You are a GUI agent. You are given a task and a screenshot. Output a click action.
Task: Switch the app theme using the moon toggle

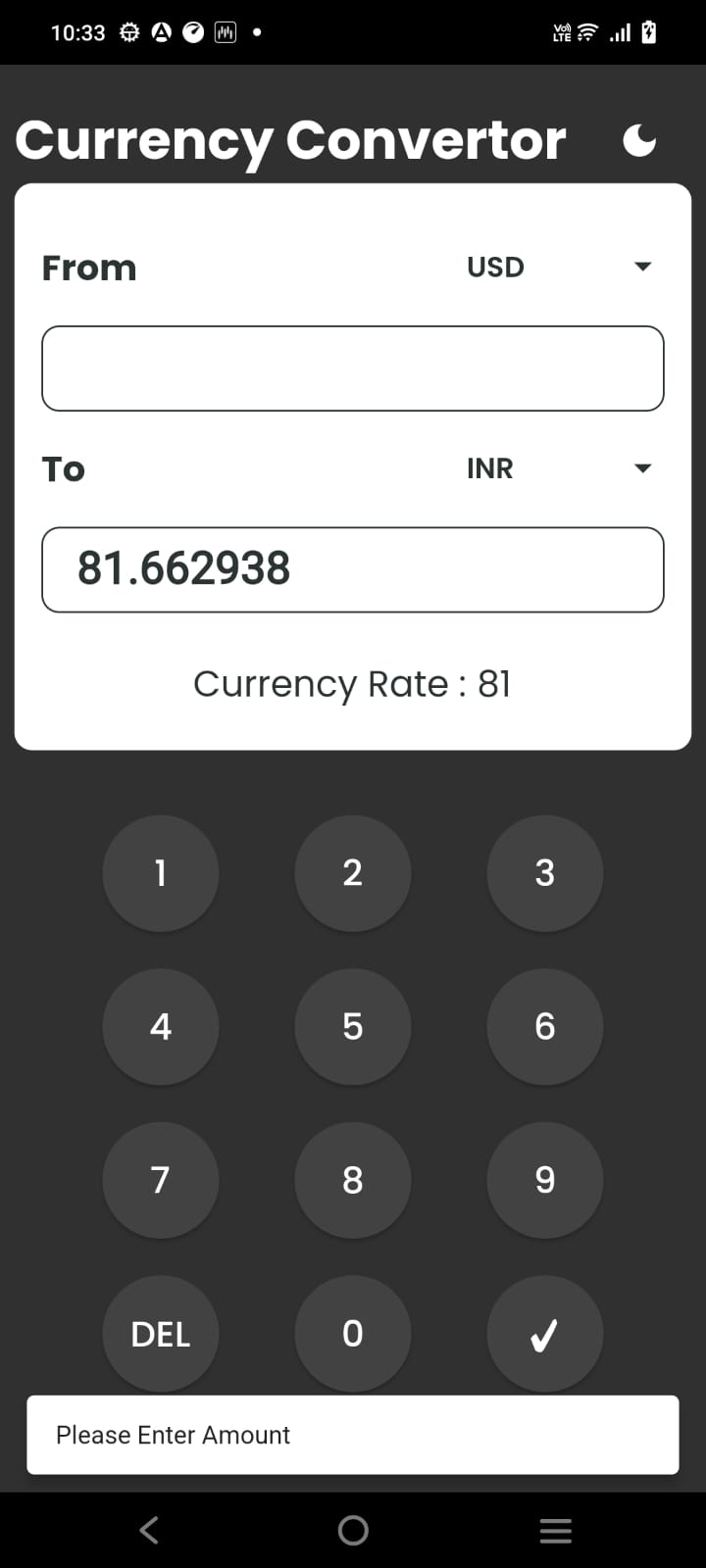click(x=639, y=140)
